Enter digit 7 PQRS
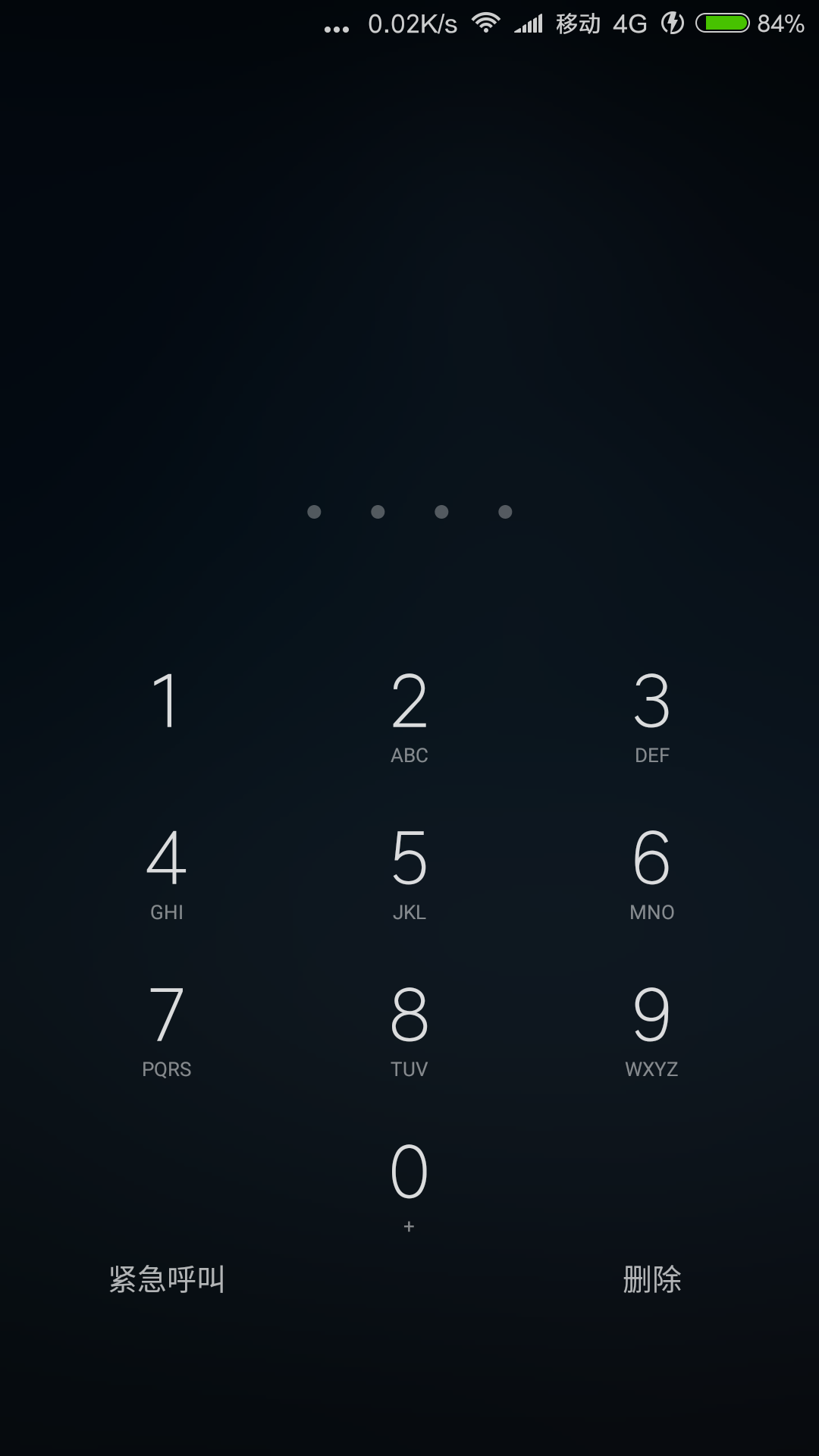The height and width of the screenshot is (1456, 819). pyautogui.click(x=166, y=1029)
